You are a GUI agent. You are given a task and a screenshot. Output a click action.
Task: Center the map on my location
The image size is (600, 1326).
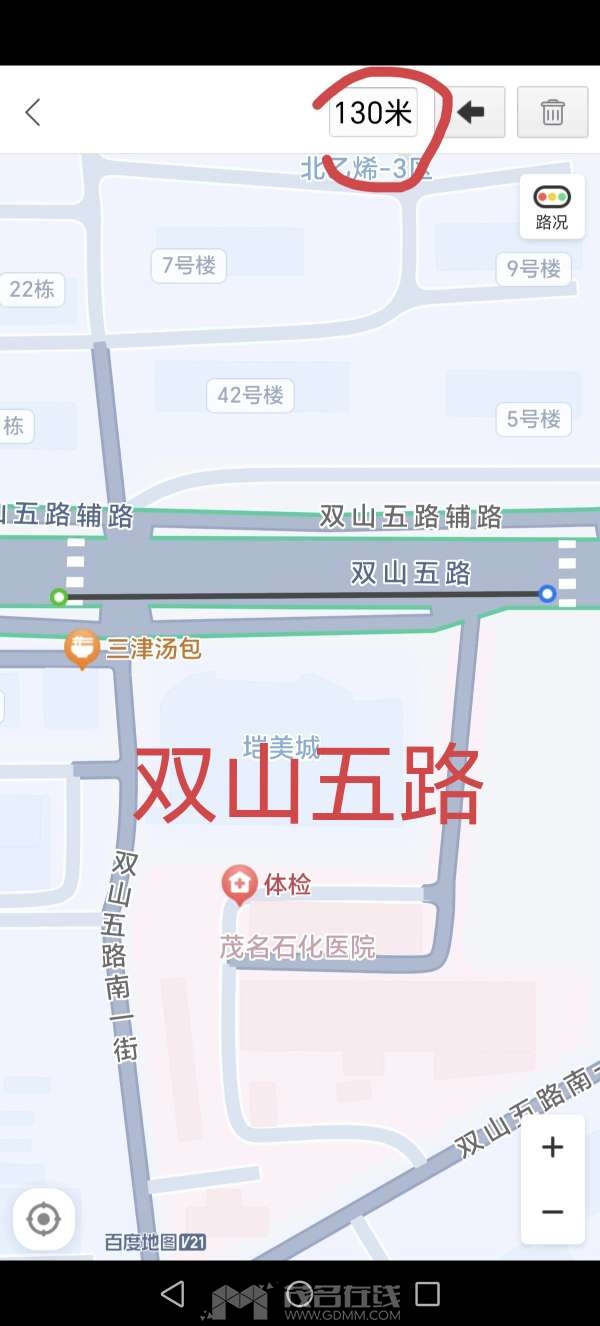(43, 1219)
